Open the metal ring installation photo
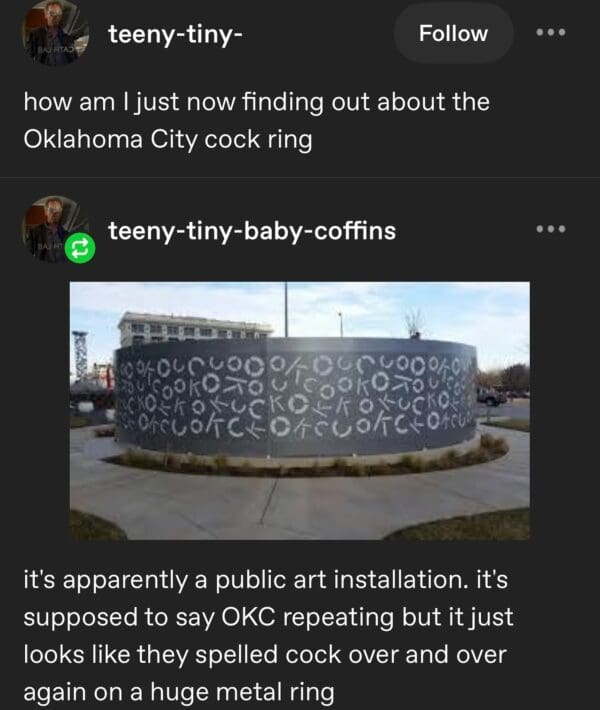600x710 pixels. (x=299, y=410)
